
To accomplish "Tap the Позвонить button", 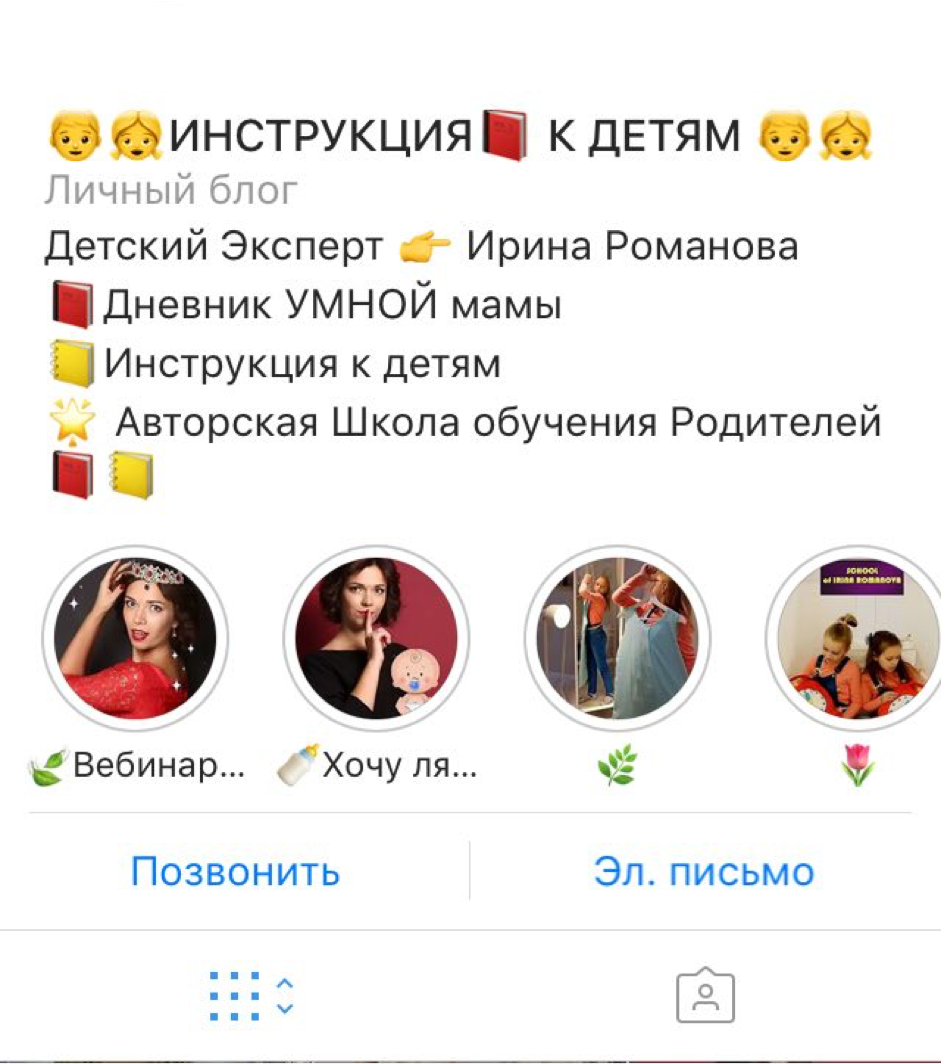I will (x=235, y=872).
